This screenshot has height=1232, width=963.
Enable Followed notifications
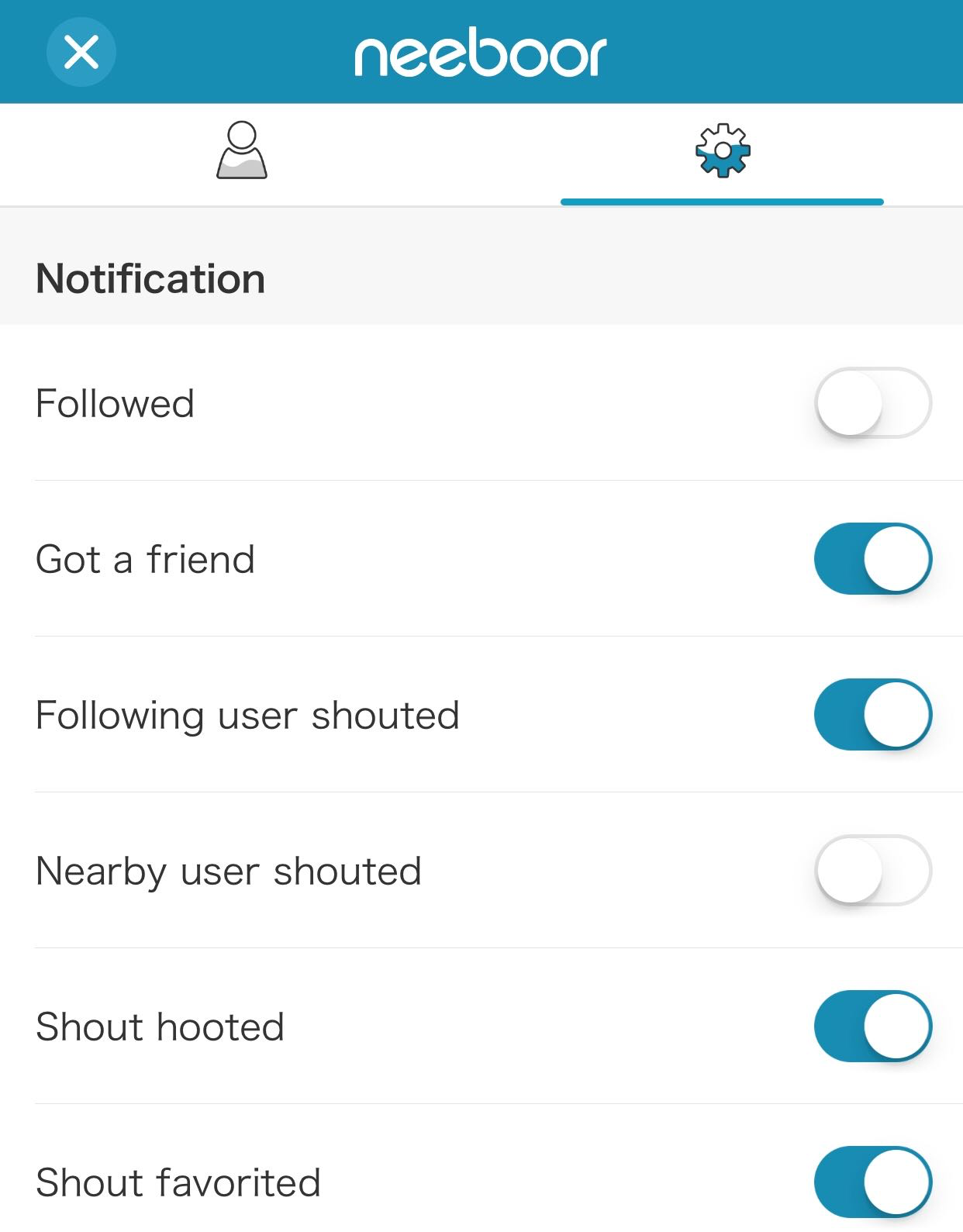point(872,403)
